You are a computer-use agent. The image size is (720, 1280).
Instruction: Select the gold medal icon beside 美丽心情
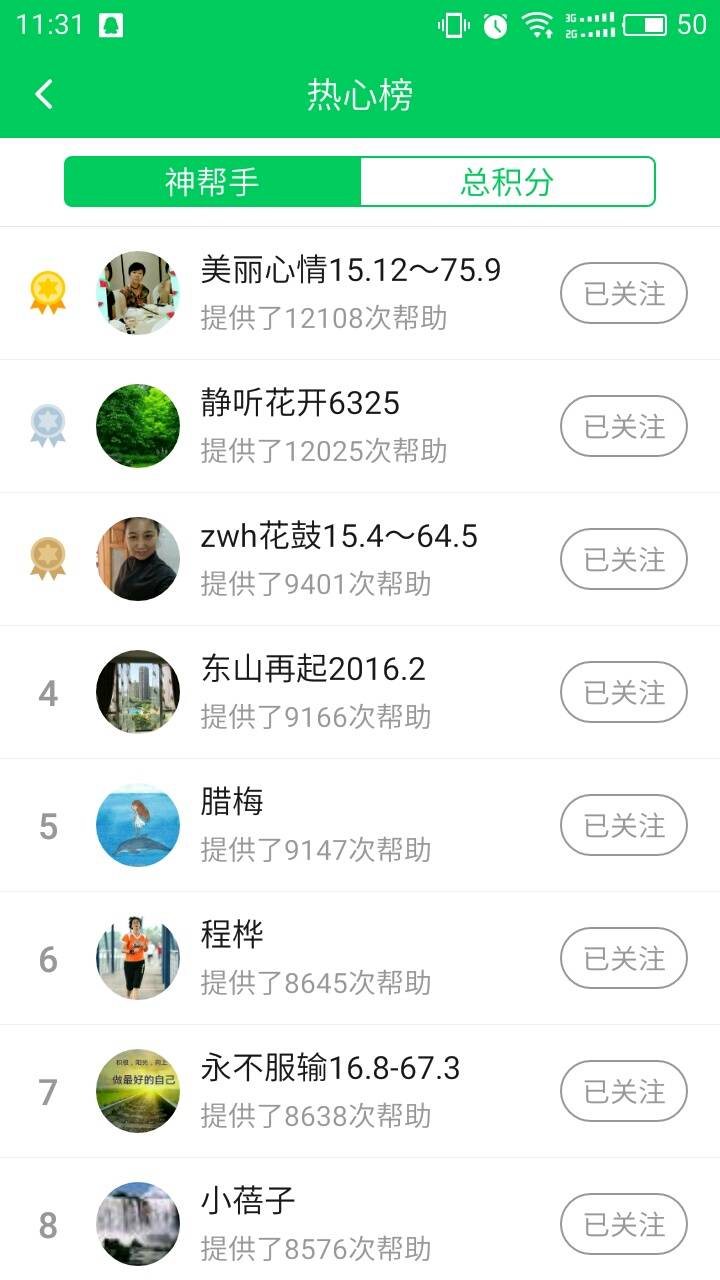tap(46, 292)
